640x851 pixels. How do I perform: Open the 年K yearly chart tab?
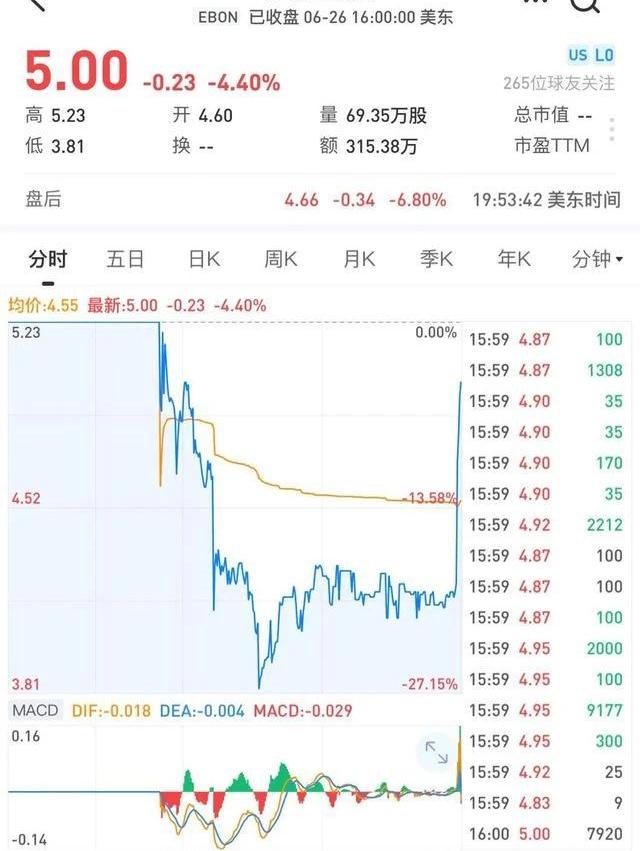pos(514,260)
